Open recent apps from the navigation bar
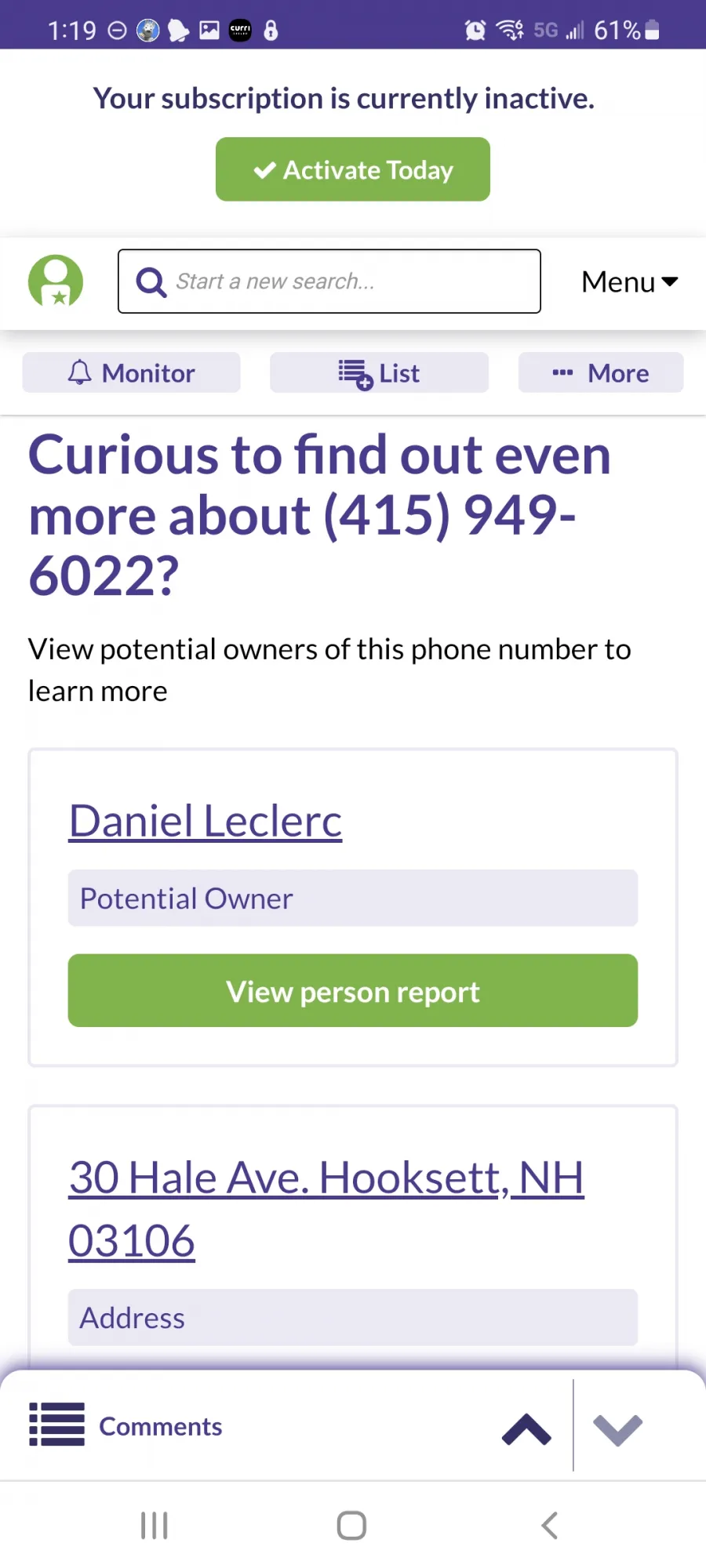 (x=155, y=1526)
